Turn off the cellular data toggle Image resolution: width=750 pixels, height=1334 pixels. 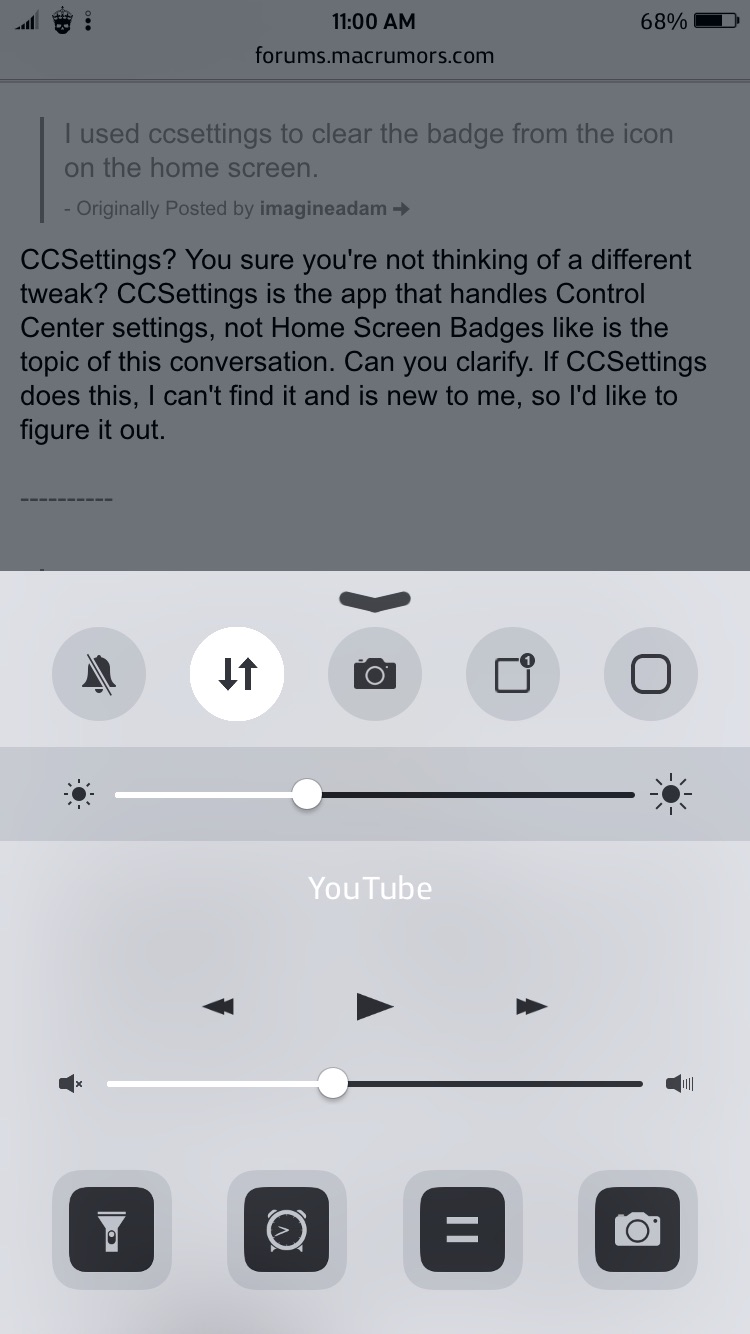point(237,675)
